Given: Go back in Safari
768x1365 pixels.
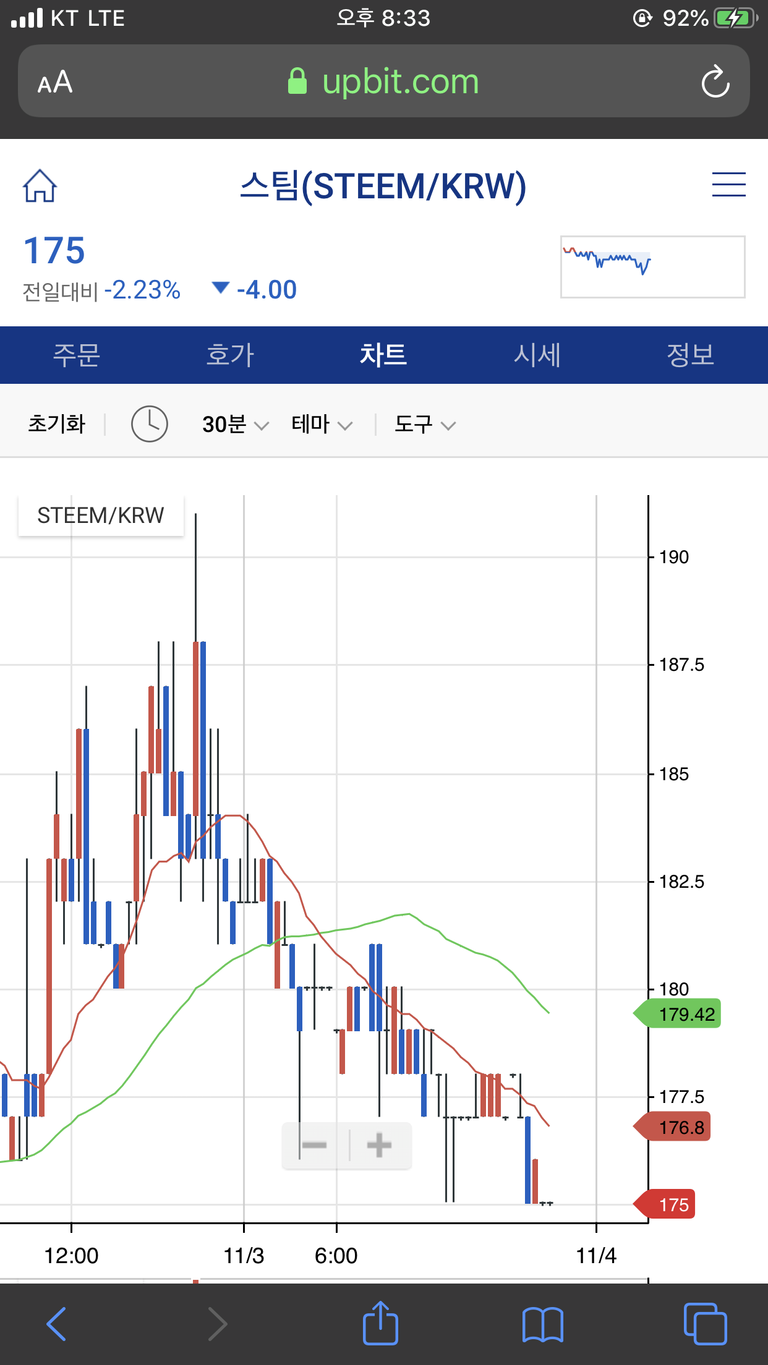Looking at the screenshot, I should pos(57,1324).
